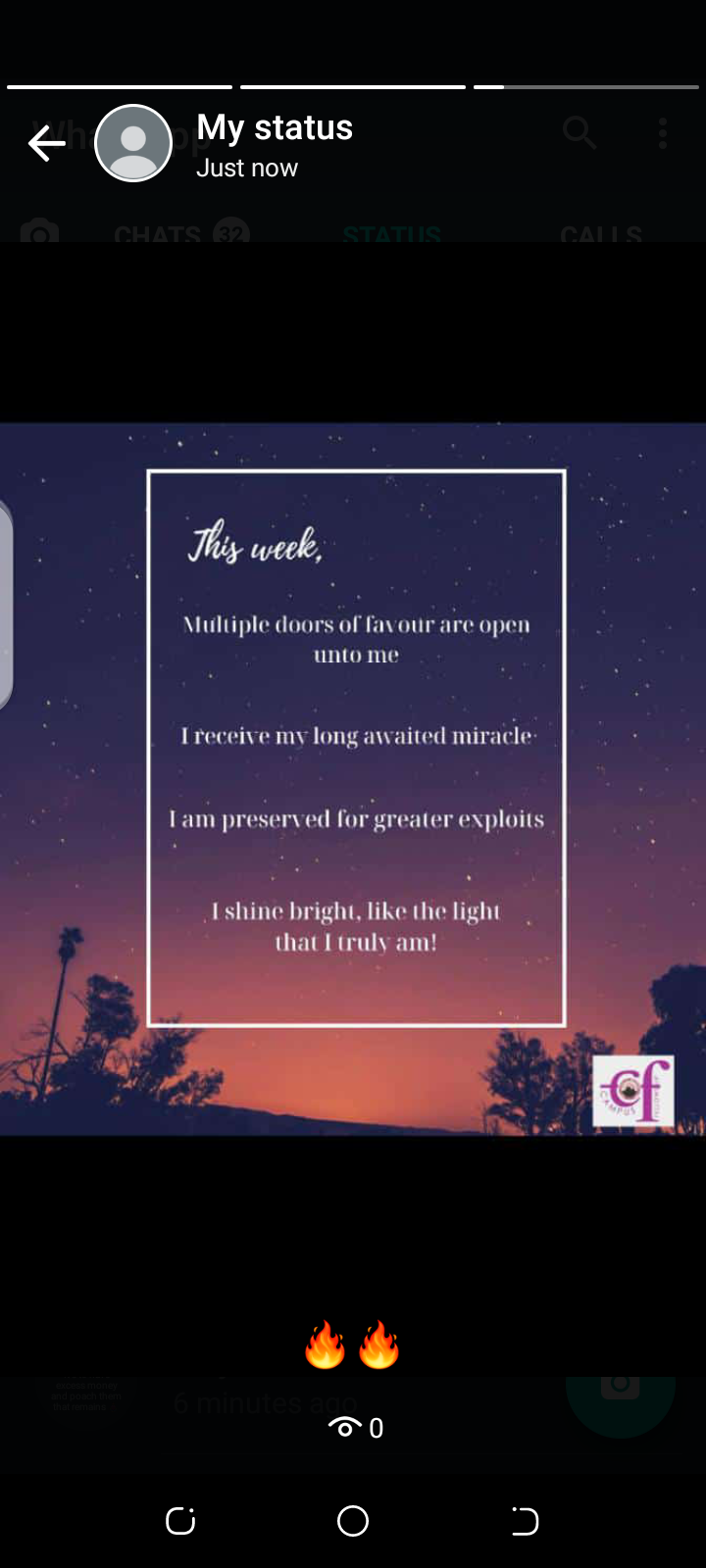Open the status viewers eye counter

[355, 1427]
